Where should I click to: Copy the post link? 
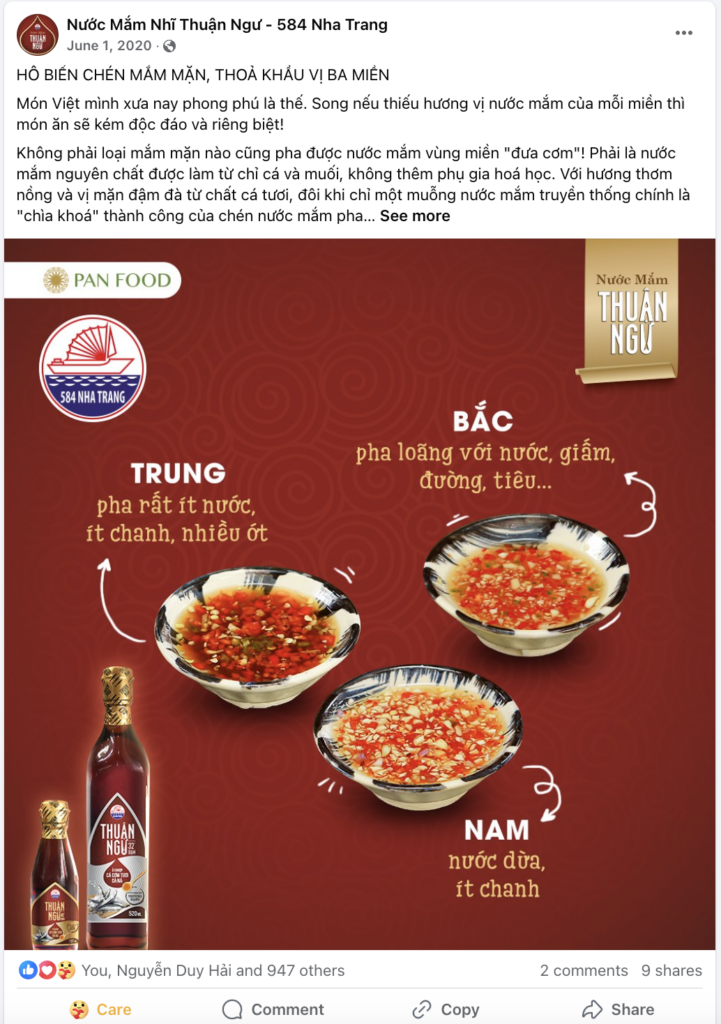[x=446, y=1009]
